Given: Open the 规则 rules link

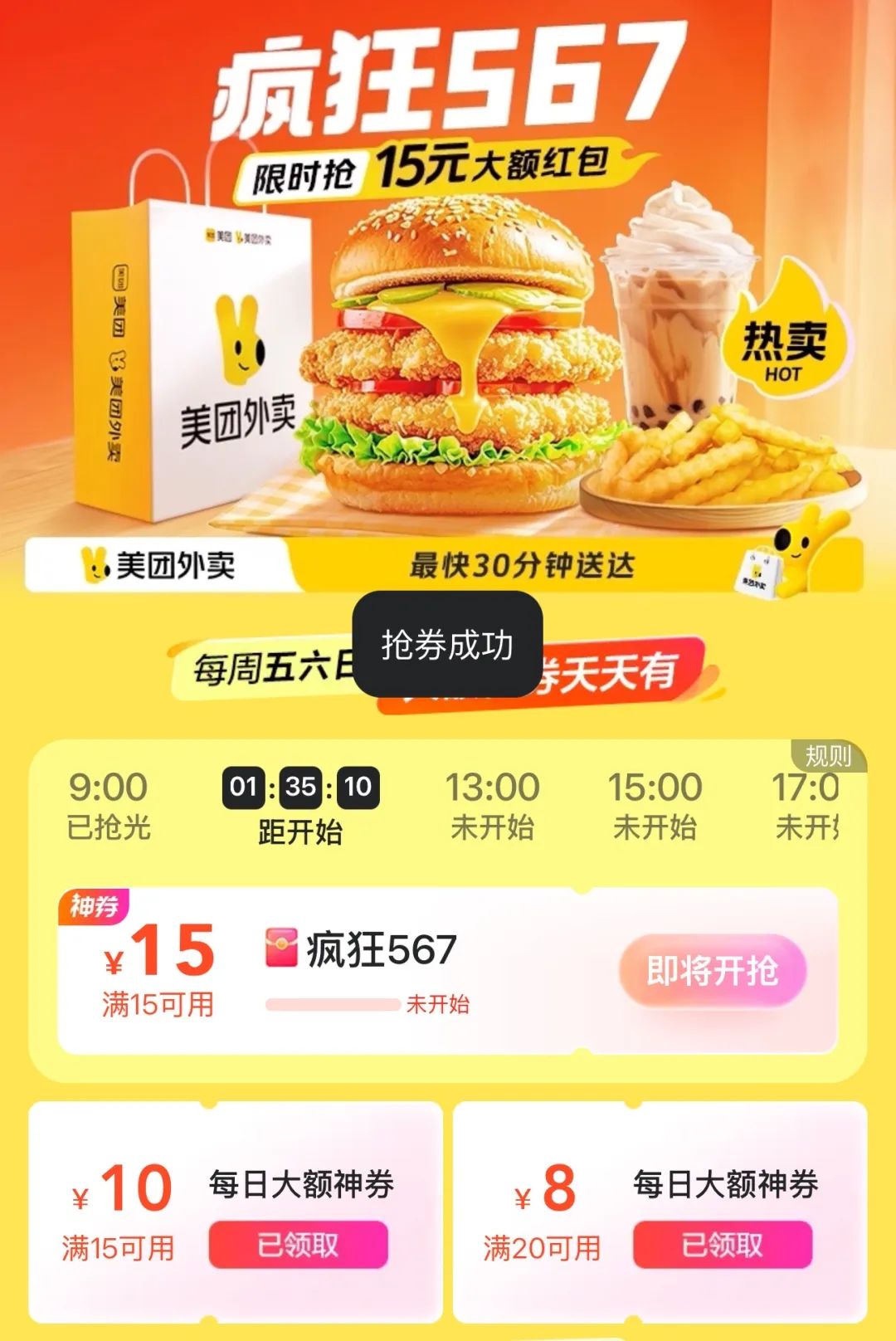Looking at the screenshot, I should (827, 755).
